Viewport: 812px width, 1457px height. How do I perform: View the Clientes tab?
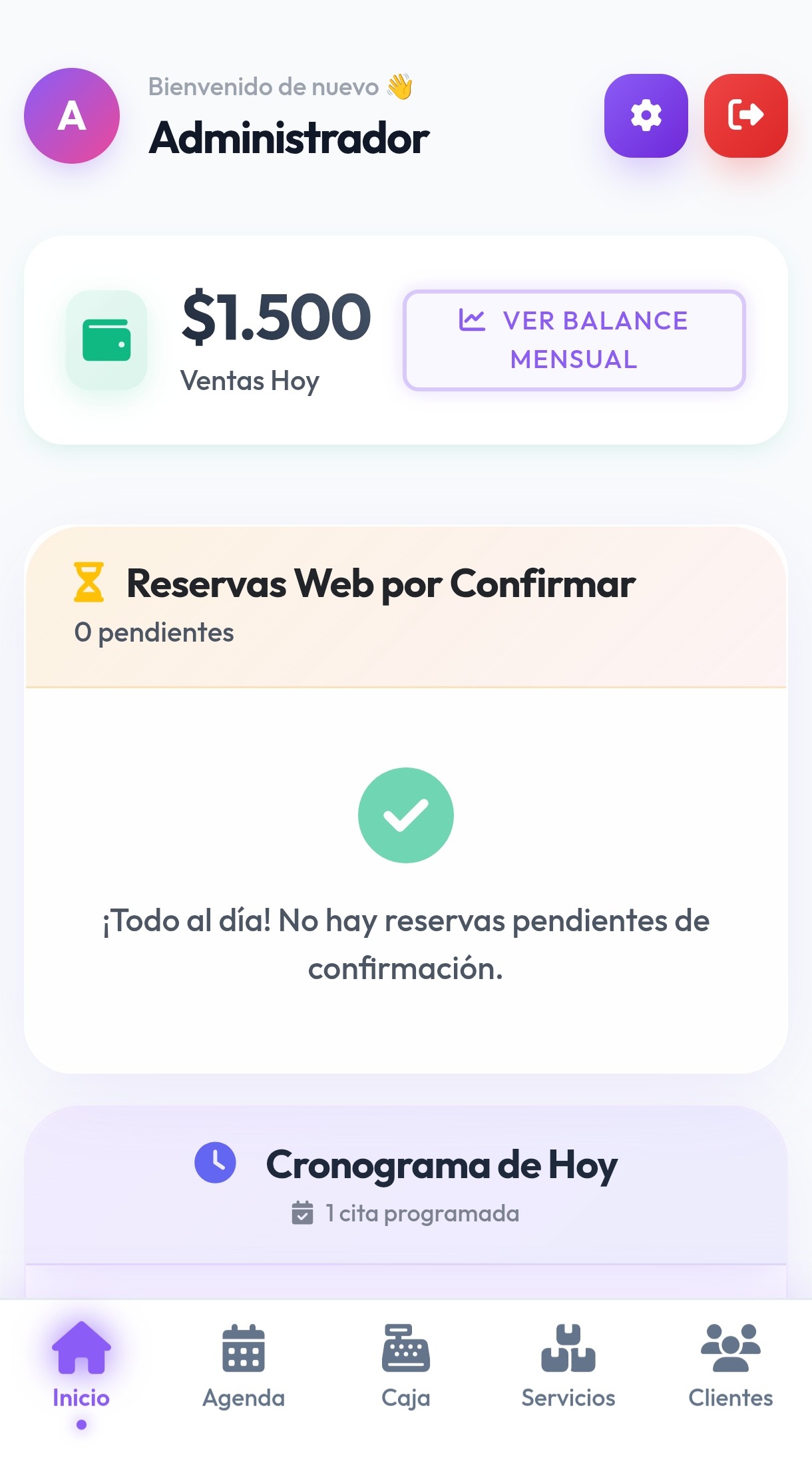730,1366
